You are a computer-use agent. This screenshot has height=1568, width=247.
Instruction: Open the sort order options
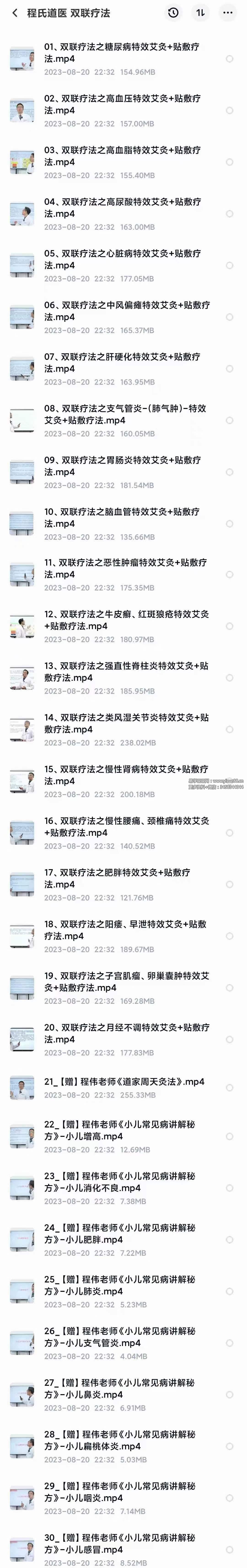(200, 13)
